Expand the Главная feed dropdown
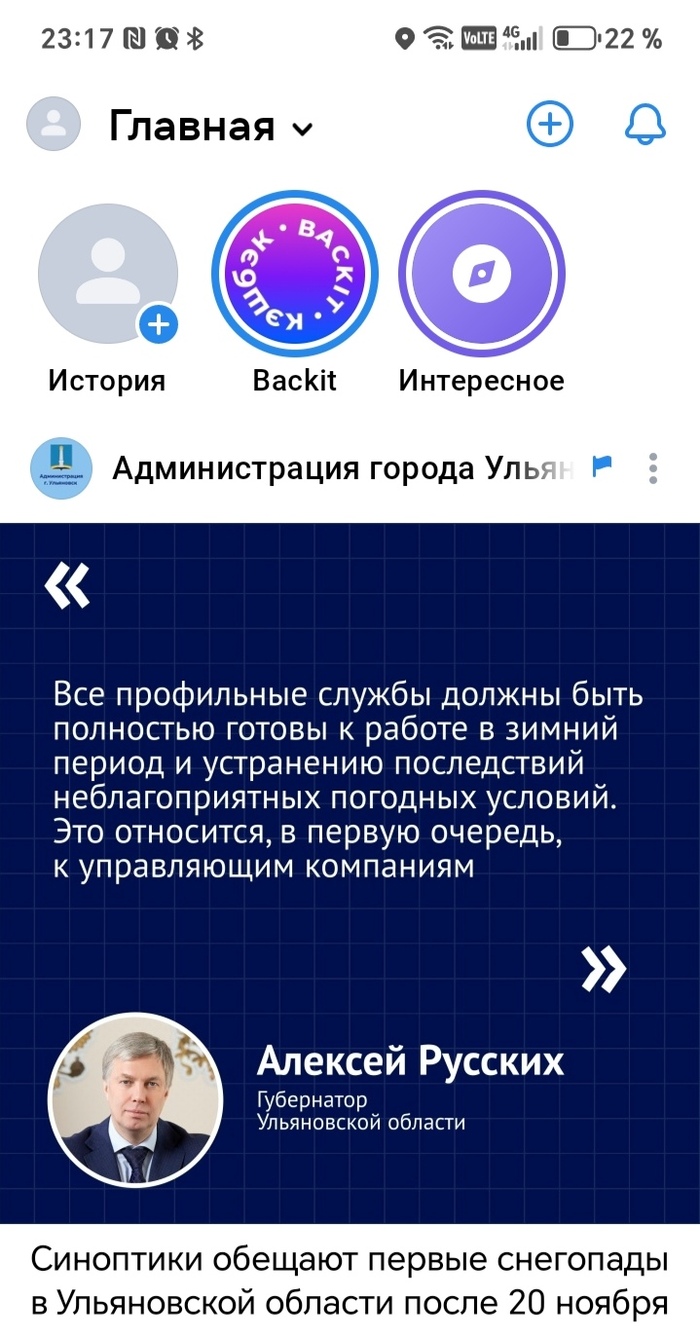 (212, 127)
